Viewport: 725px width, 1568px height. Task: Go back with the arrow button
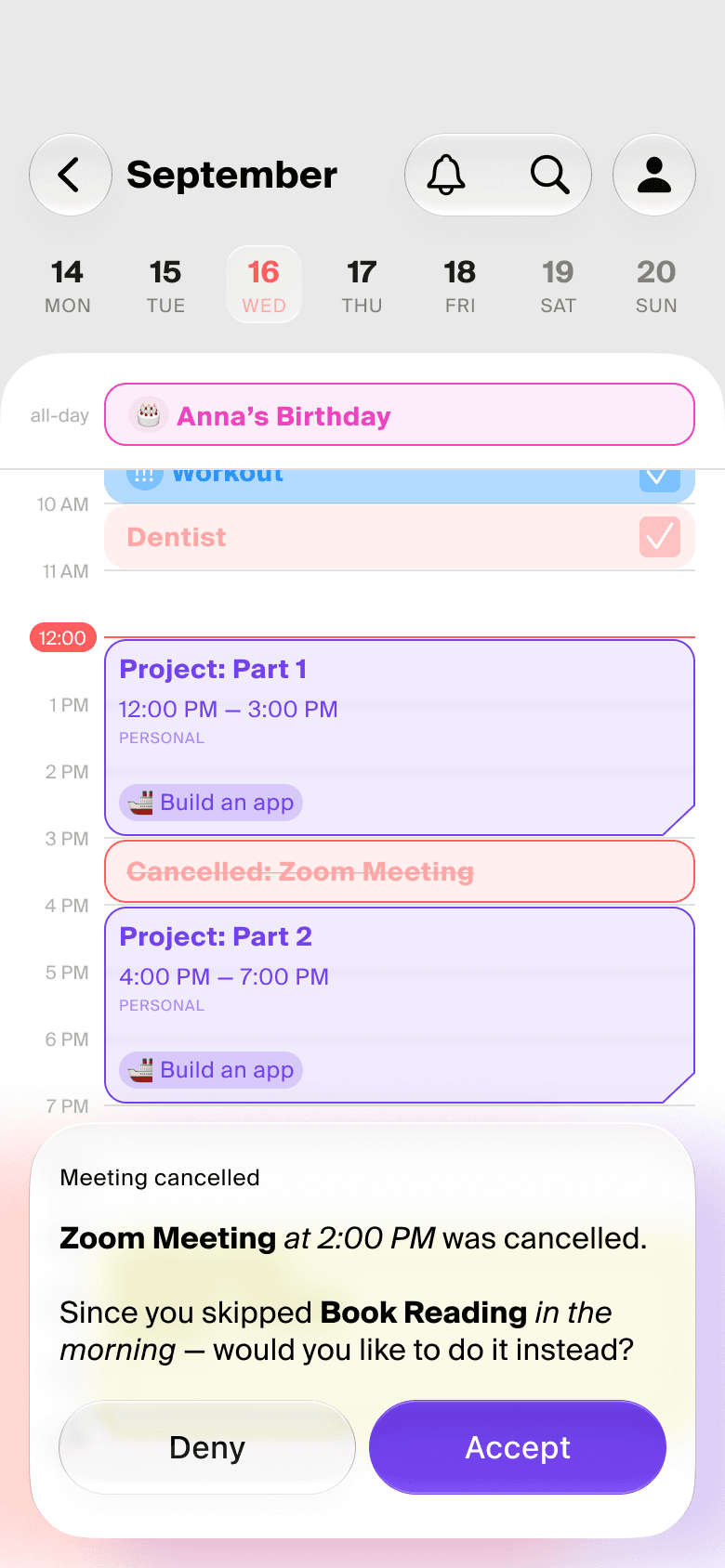click(71, 175)
